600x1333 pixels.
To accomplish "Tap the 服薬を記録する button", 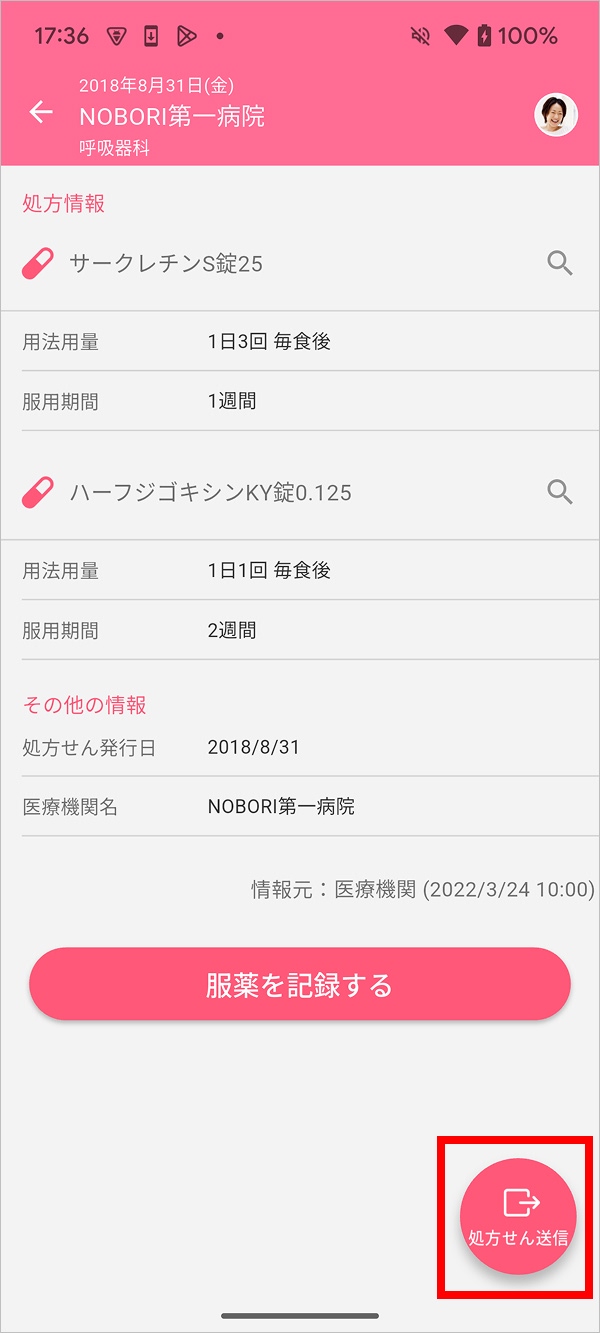I will point(300,985).
